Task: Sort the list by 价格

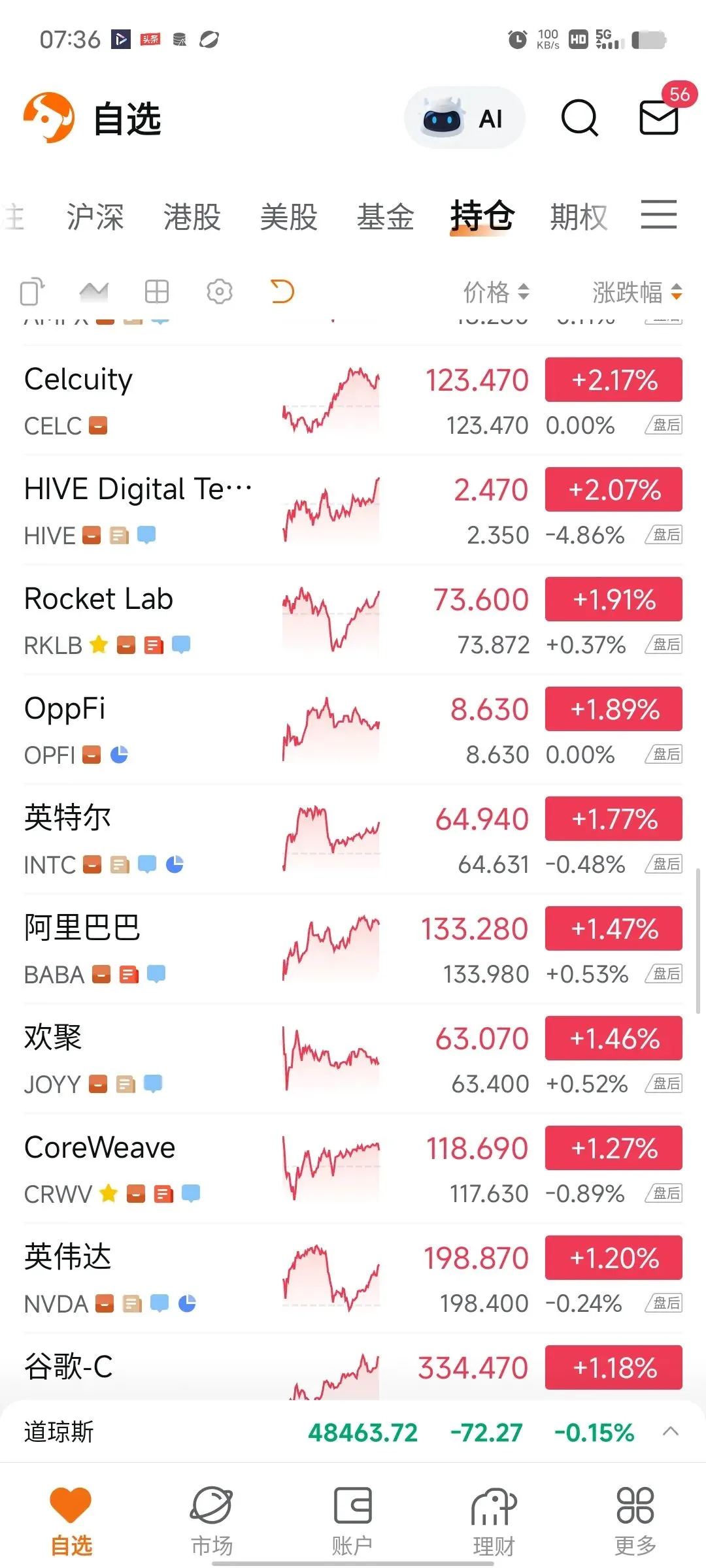Action: click(x=496, y=292)
